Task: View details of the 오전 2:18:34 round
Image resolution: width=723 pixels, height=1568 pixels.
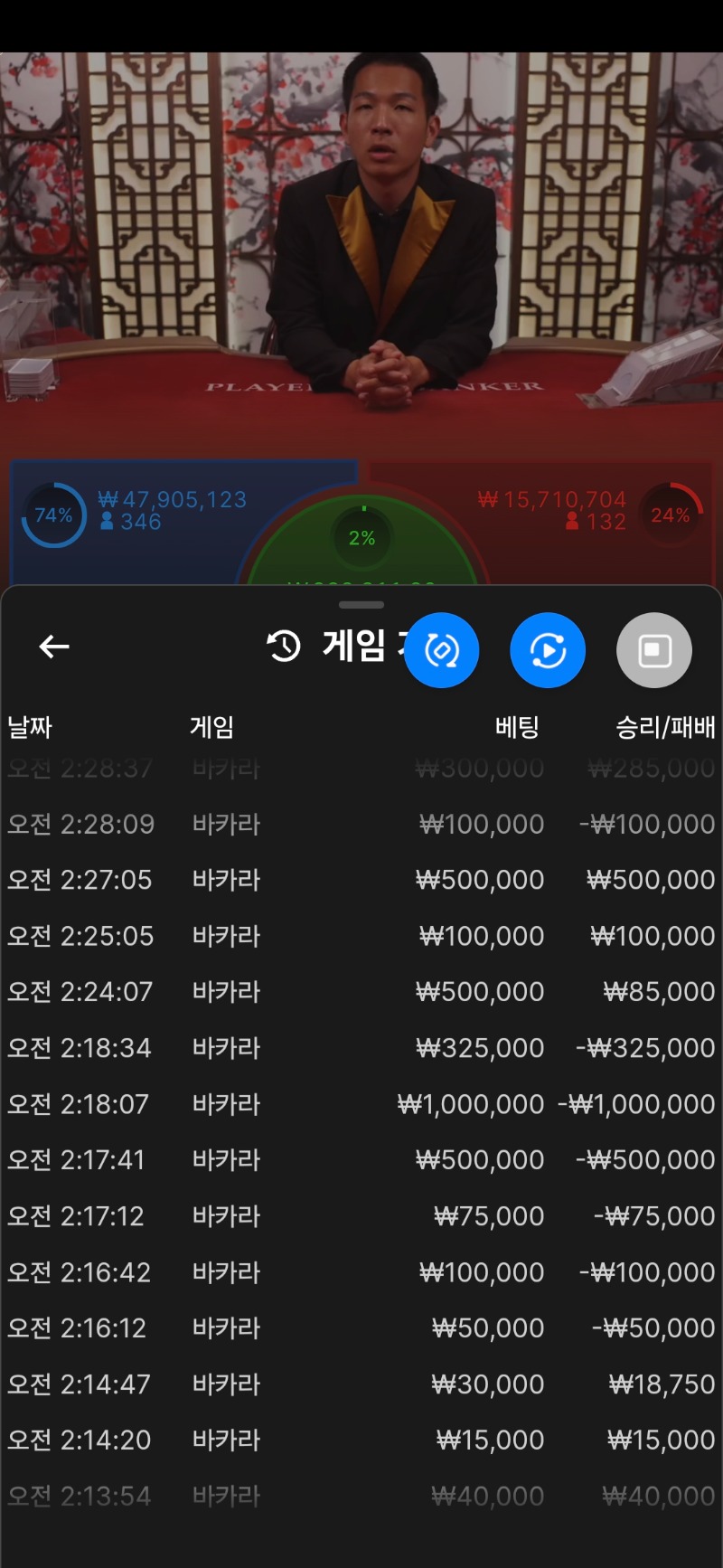Action: (361, 1048)
